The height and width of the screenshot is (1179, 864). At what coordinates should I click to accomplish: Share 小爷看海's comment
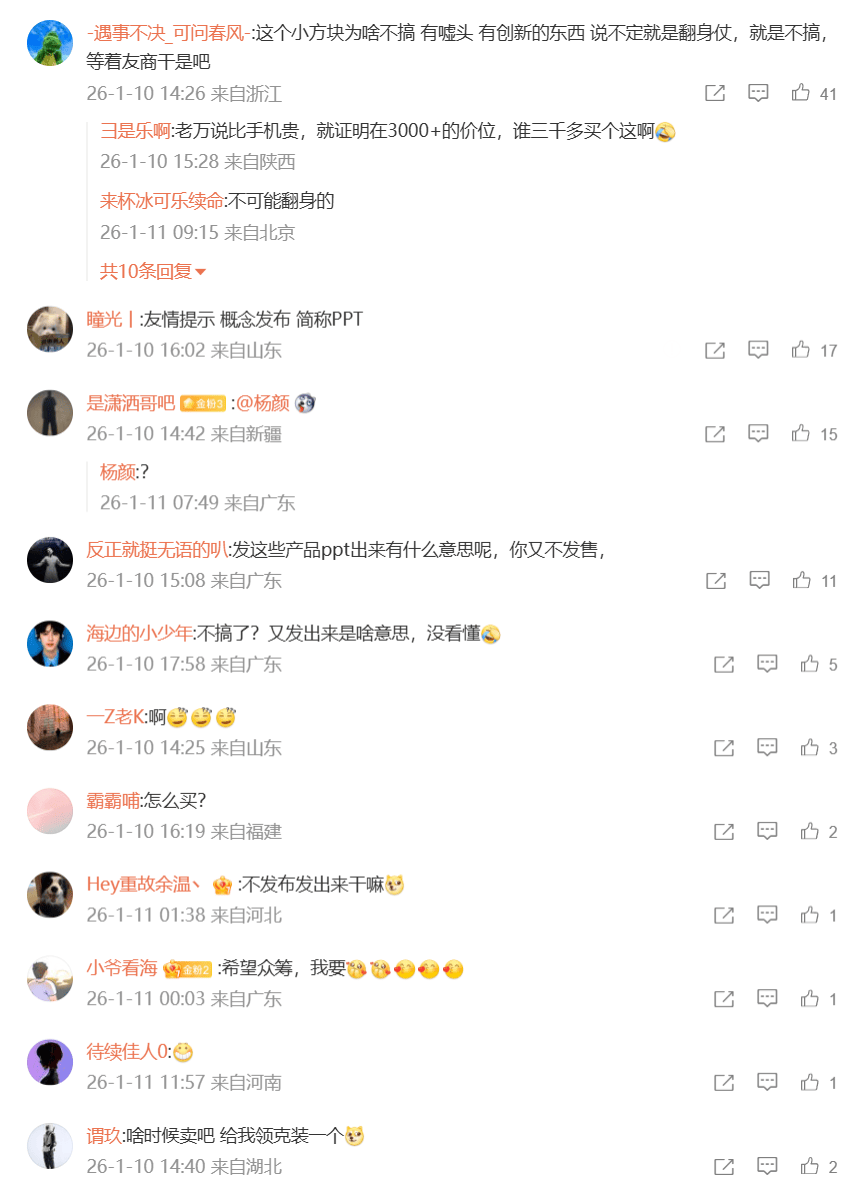pyautogui.click(x=724, y=998)
